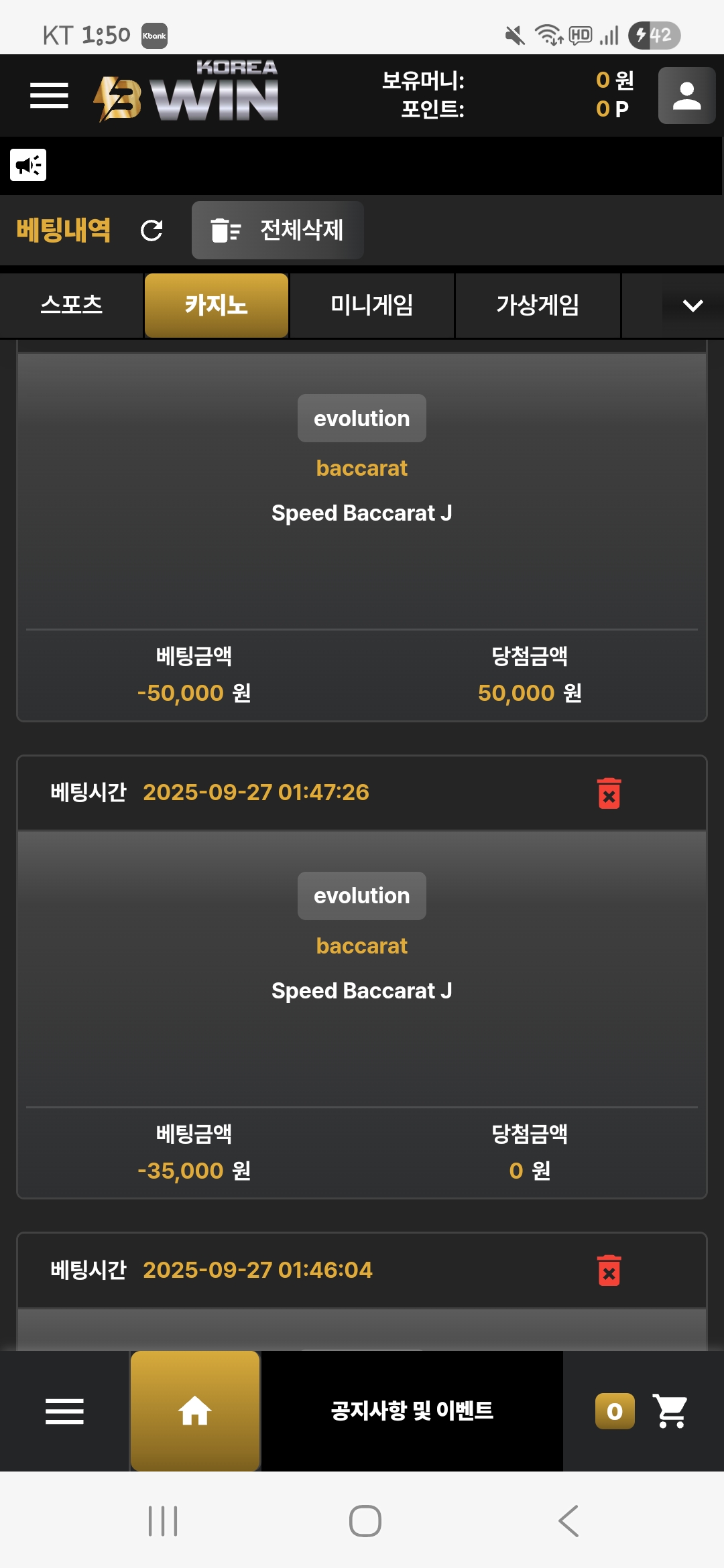Switch to the 스포츠 tab
724x1568 pixels.
tap(71, 305)
